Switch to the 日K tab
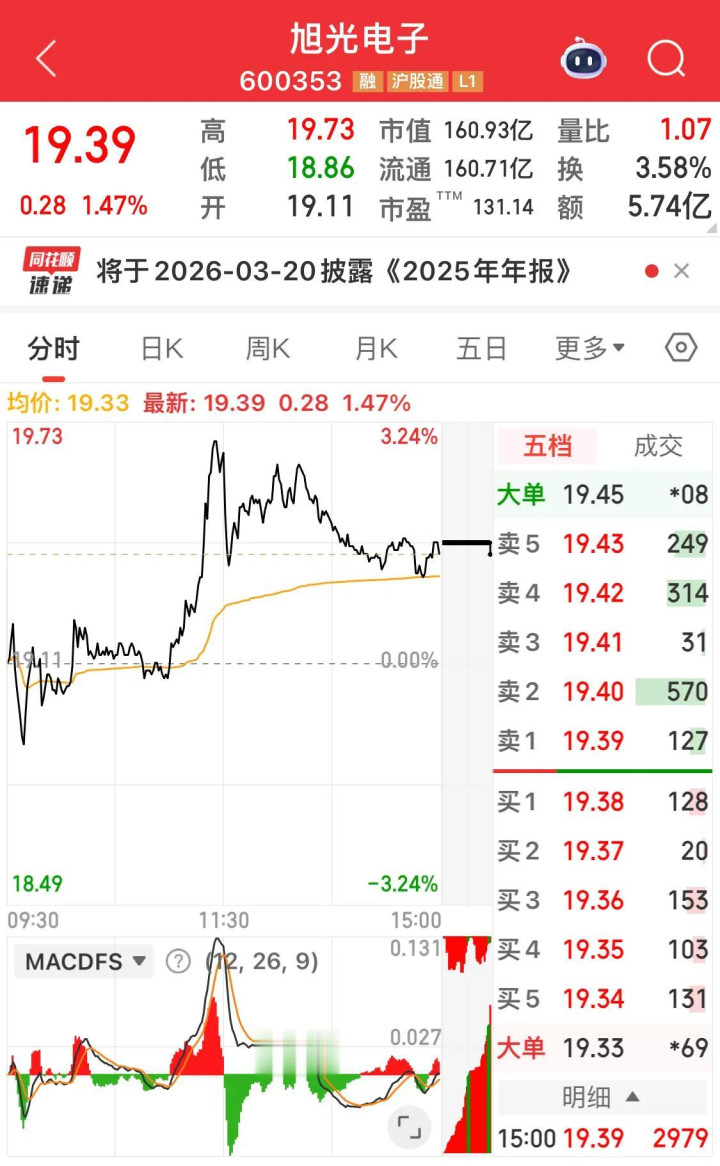Image resolution: width=720 pixels, height=1166 pixels. pyautogui.click(x=162, y=349)
